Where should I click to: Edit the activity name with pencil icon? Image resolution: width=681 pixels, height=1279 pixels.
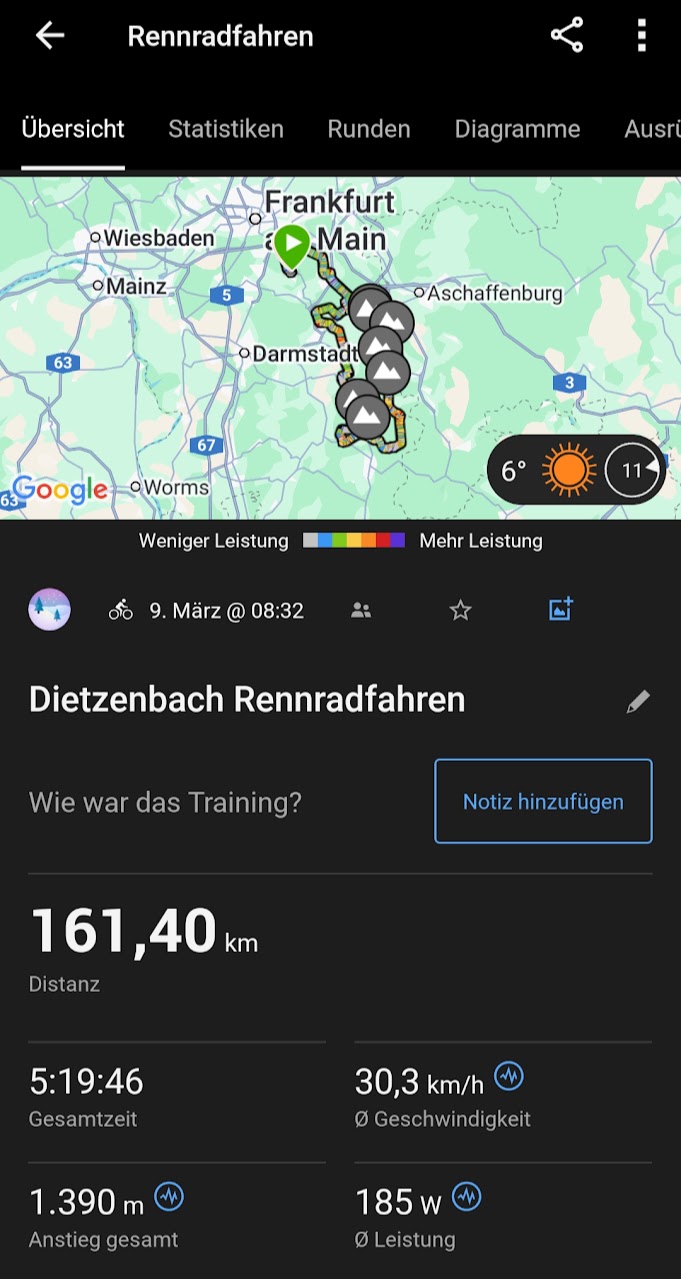point(638,701)
